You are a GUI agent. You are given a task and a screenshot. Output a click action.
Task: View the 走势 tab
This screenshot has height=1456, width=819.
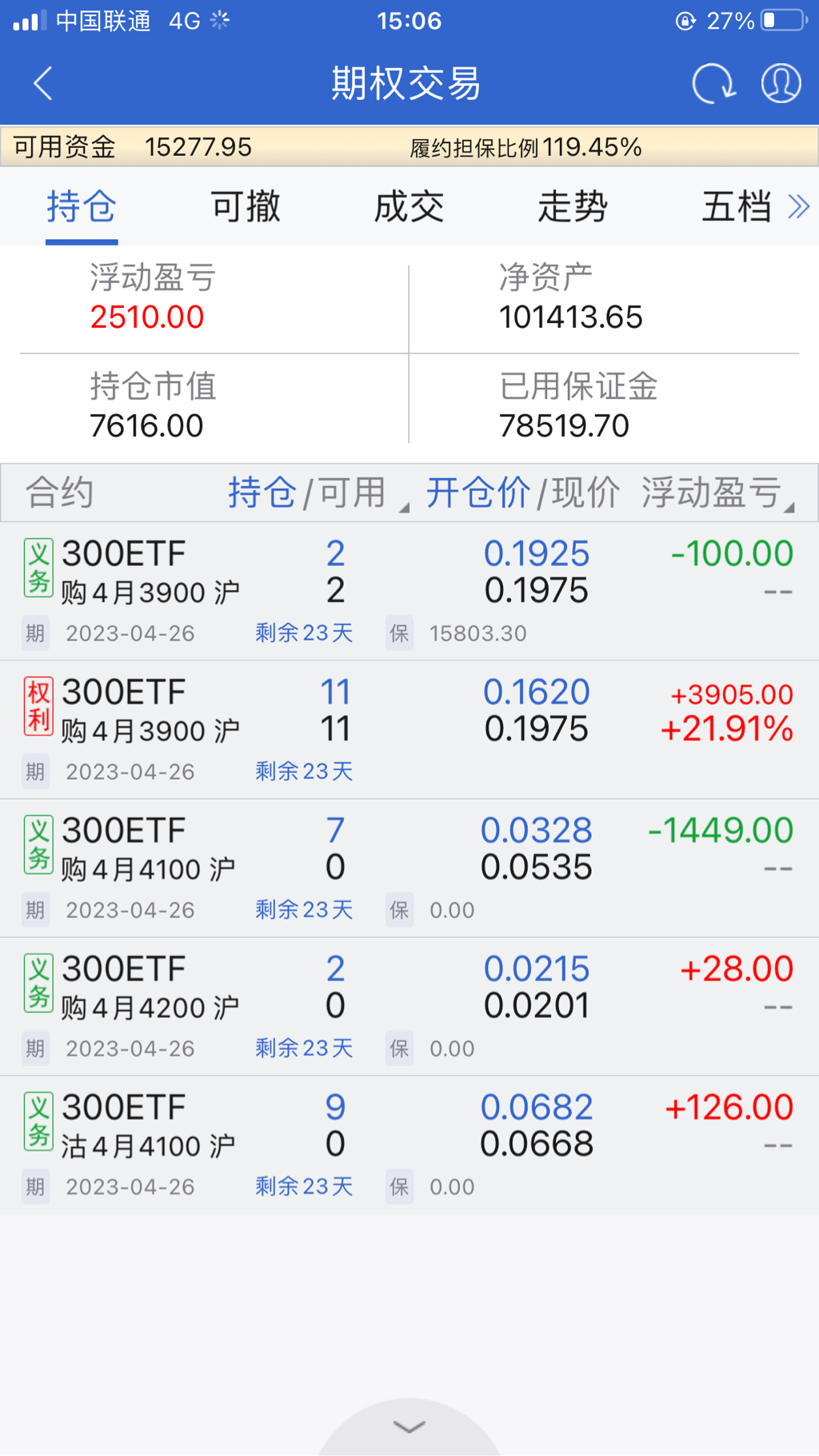pyautogui.click(x=573, y=207)
